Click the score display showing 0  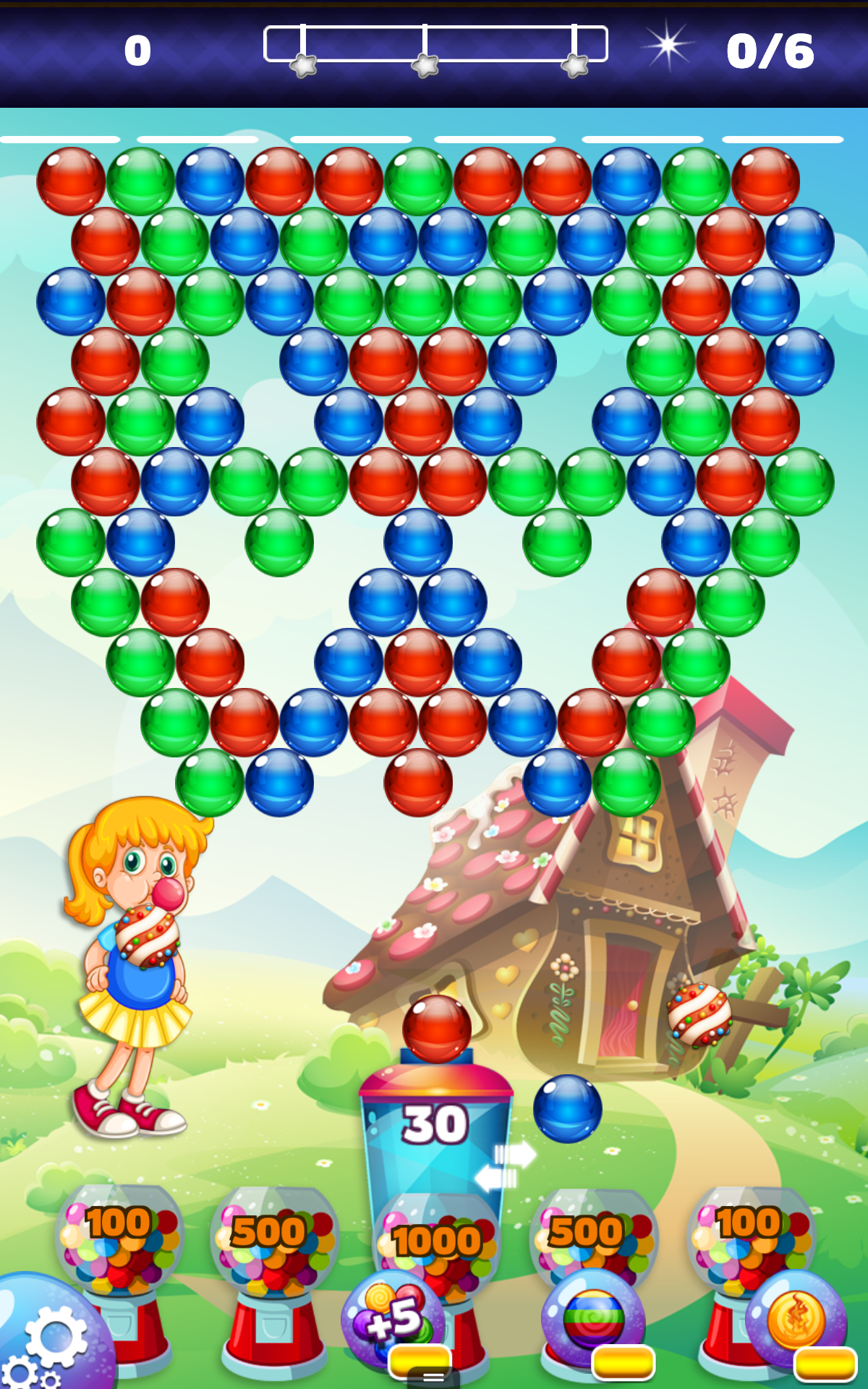[x=137, y=49]
